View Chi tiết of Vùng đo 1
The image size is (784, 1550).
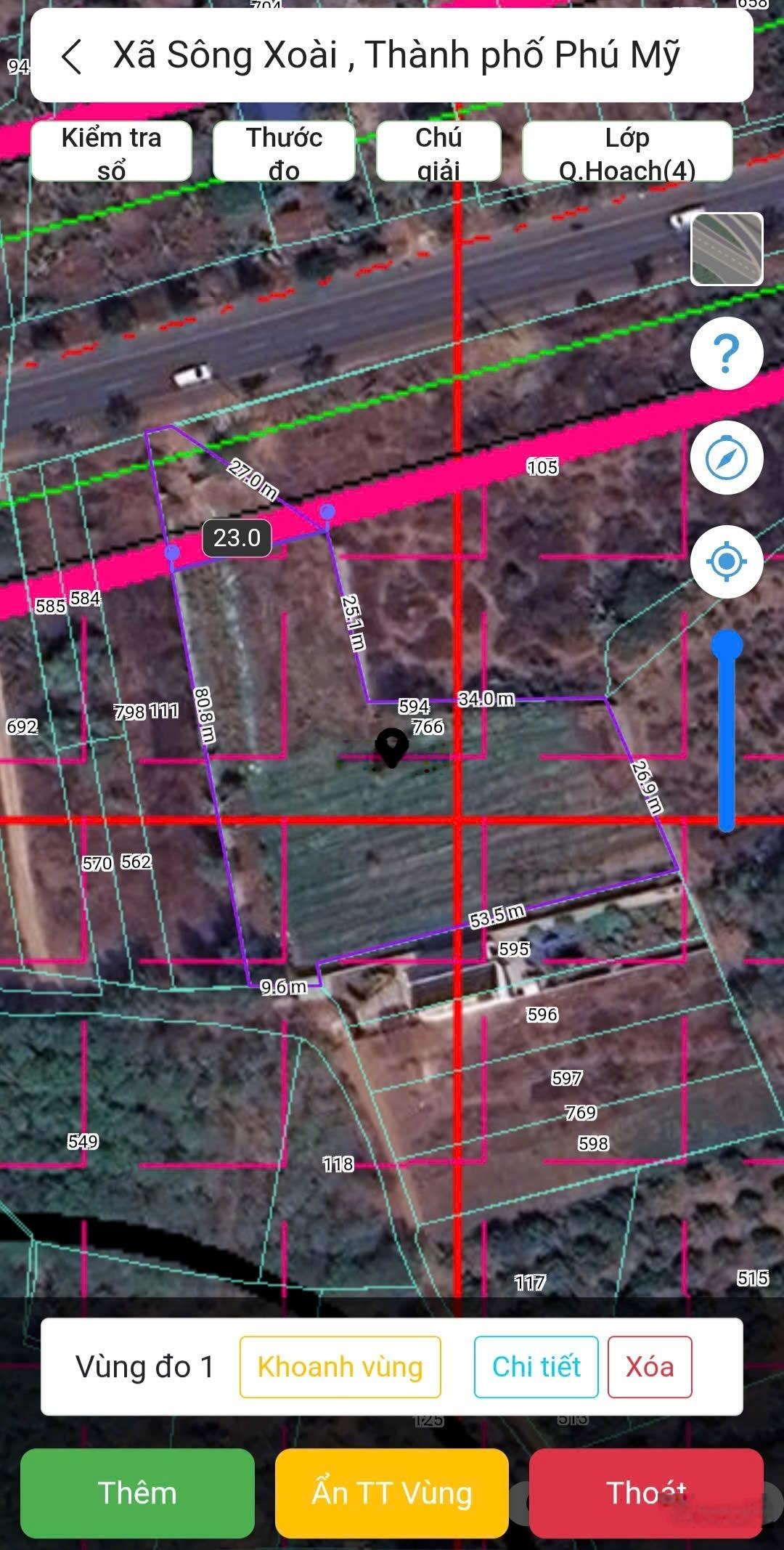536,1367
